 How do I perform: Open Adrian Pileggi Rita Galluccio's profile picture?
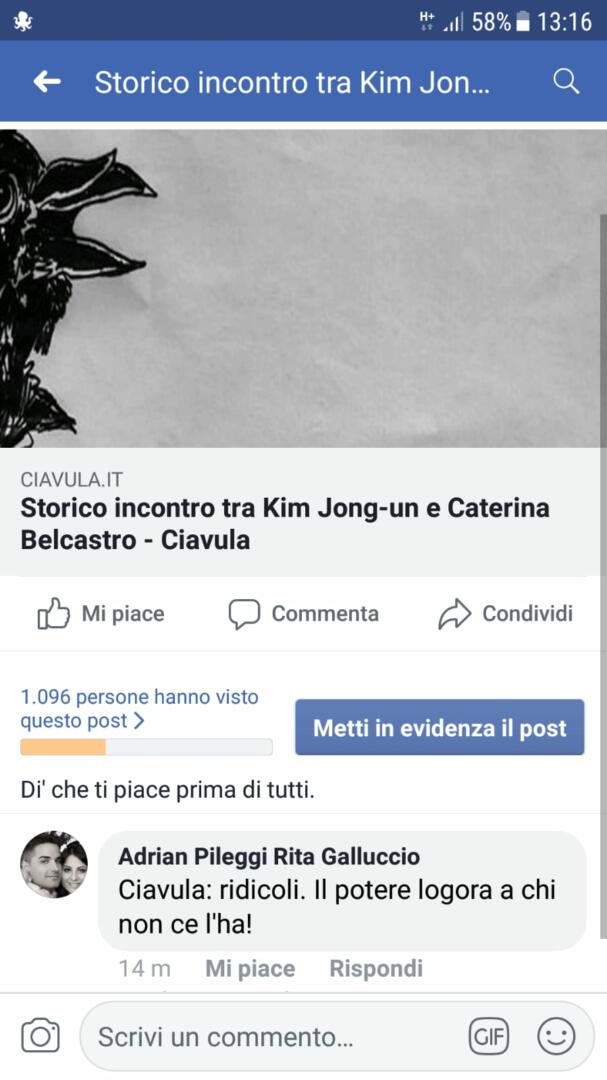54,864
